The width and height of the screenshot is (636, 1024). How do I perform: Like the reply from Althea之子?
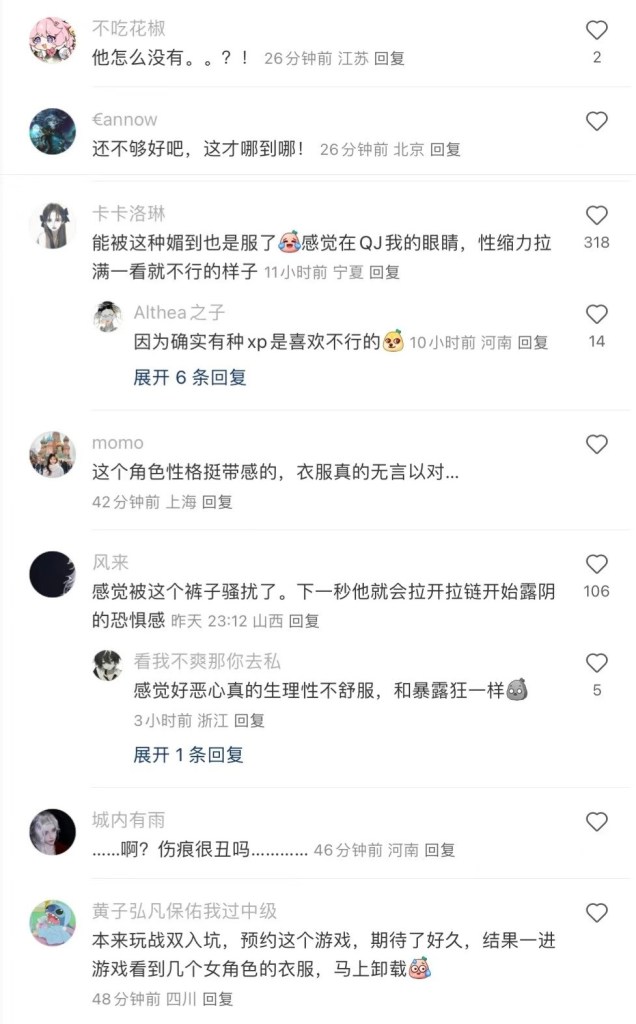click(x=596, y=314)
